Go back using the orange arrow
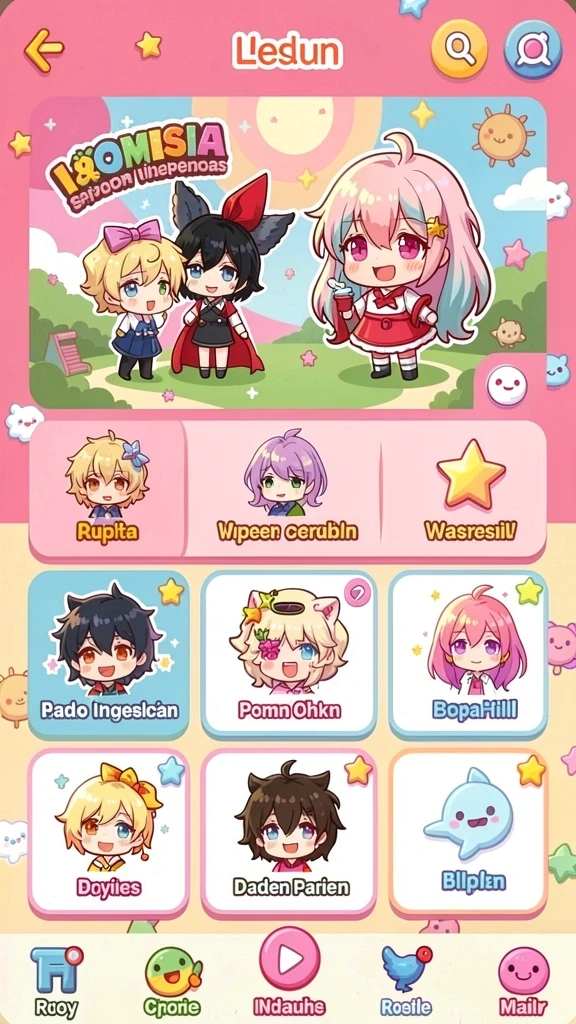The image size is (576, 1024). (x=44, y=50)
